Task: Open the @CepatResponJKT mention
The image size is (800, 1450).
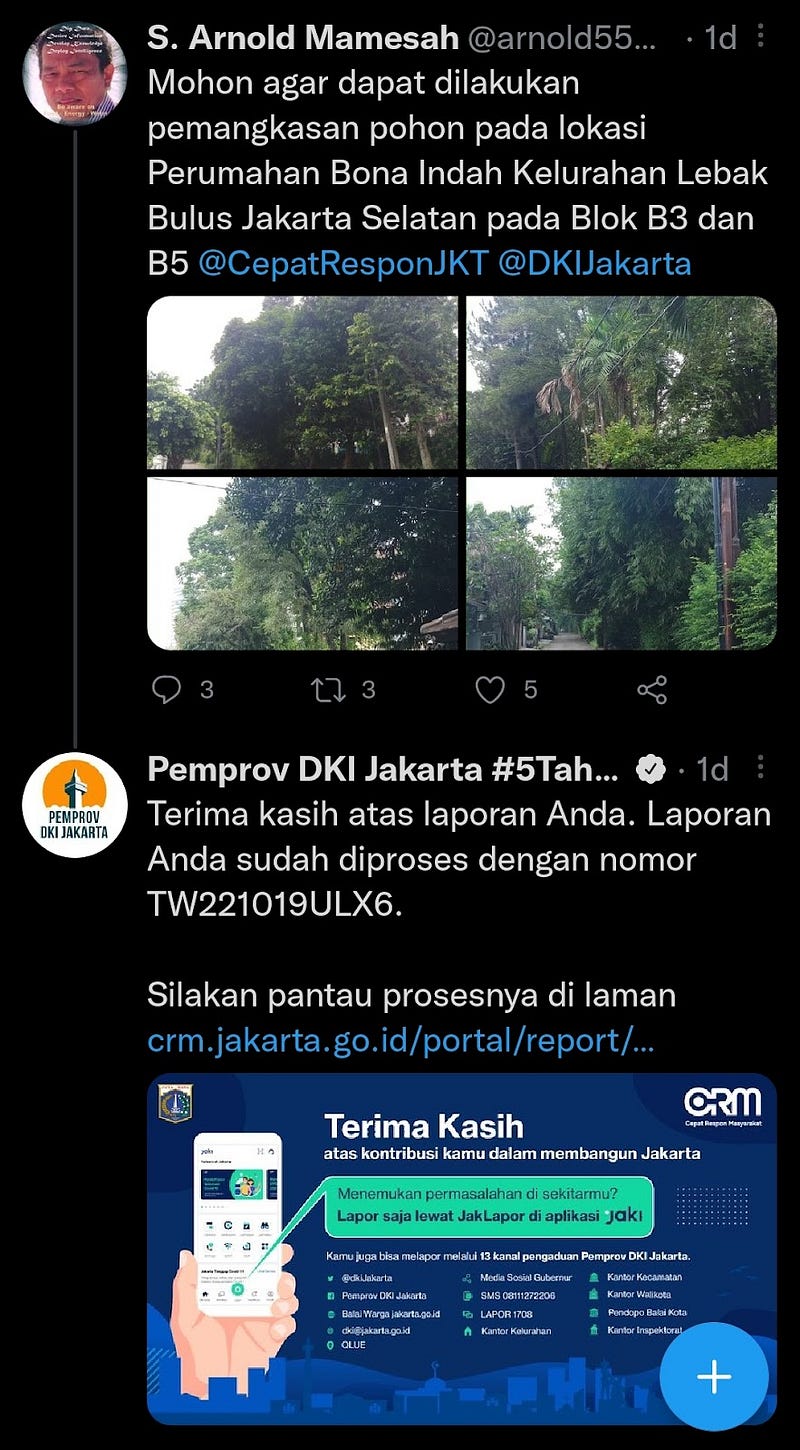Action: [x=343, y=263]
